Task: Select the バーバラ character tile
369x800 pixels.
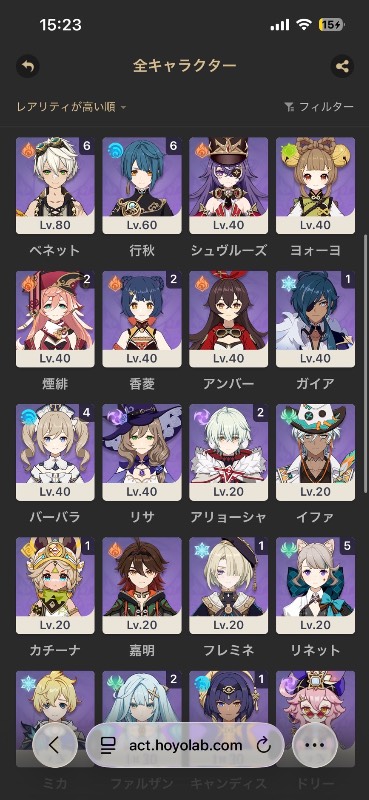Action: tap(55, 453)
